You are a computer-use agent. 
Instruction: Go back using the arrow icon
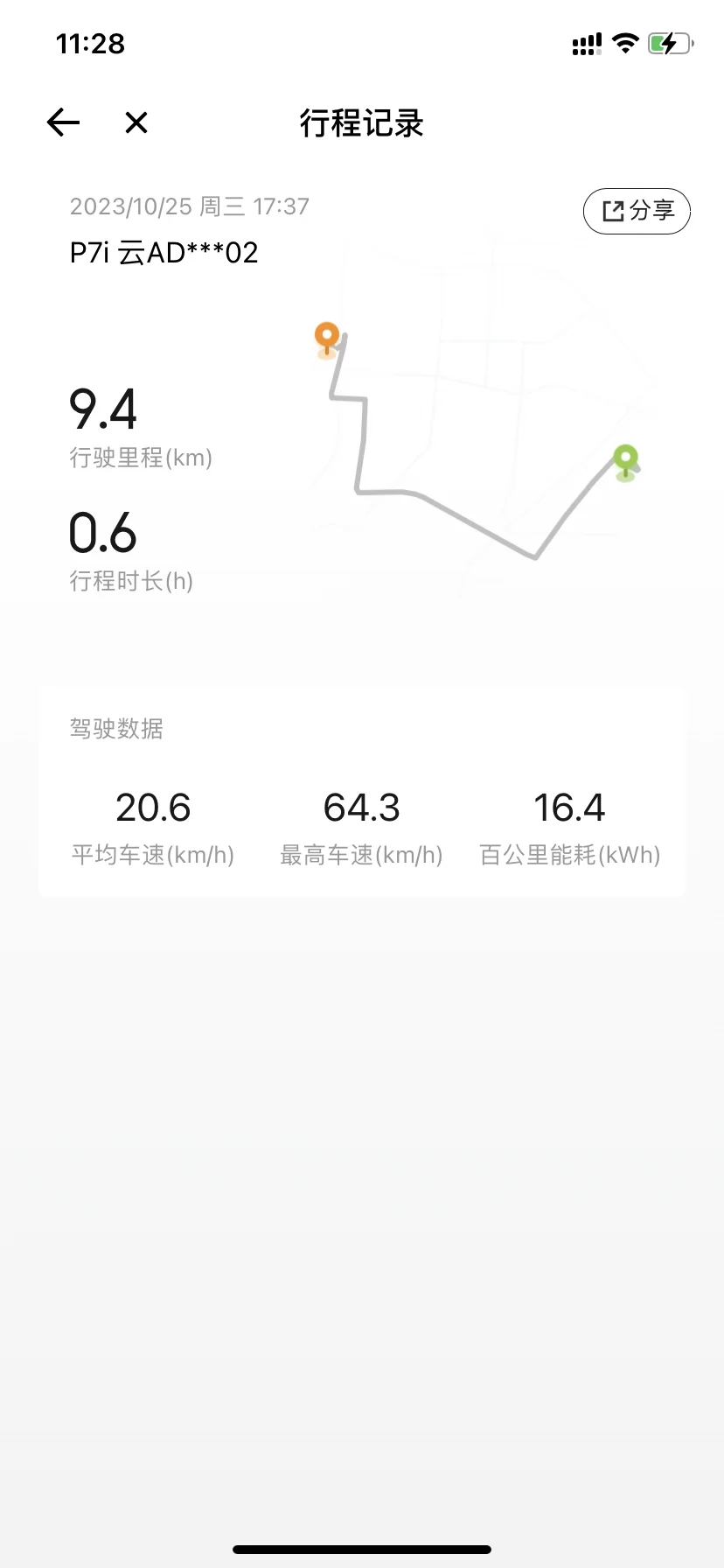click(63, 122)
